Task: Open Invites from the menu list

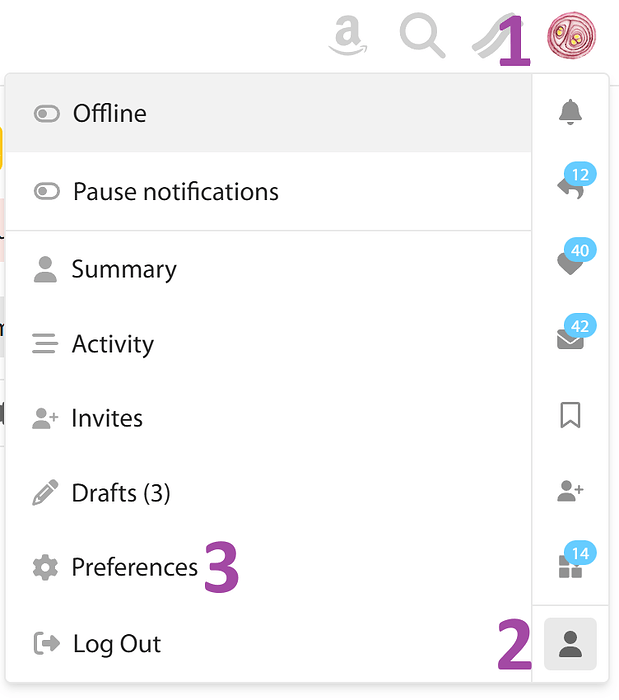Action: (x=106, y=419)
